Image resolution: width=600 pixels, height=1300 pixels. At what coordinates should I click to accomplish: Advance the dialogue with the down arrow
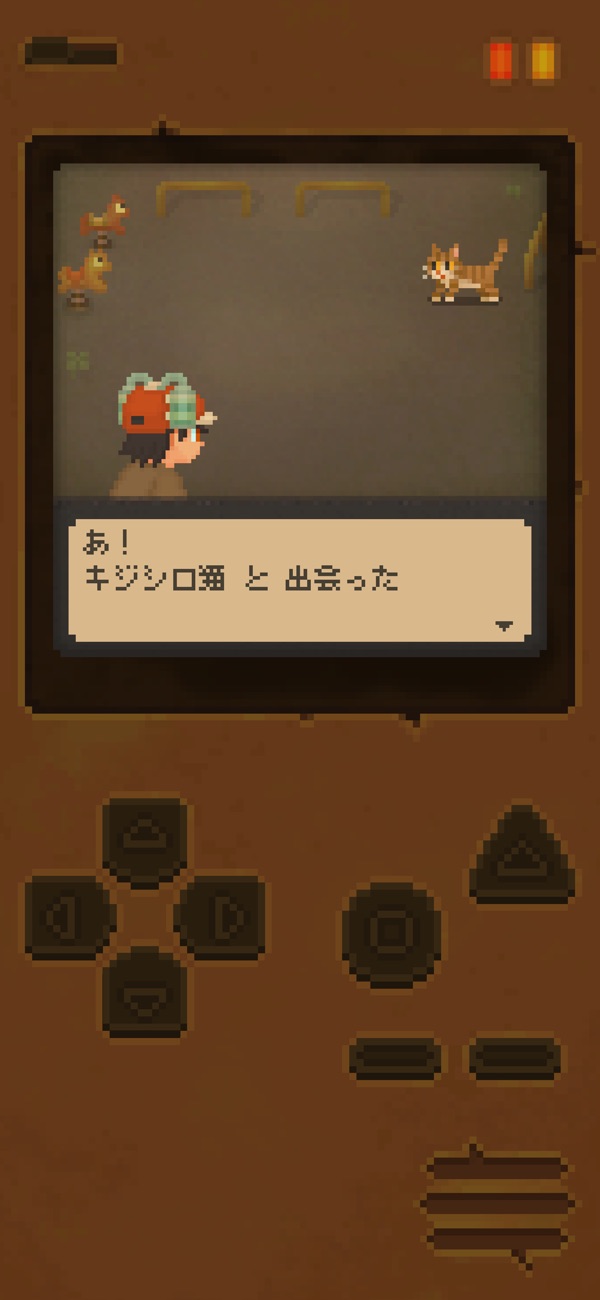[504, 626]
